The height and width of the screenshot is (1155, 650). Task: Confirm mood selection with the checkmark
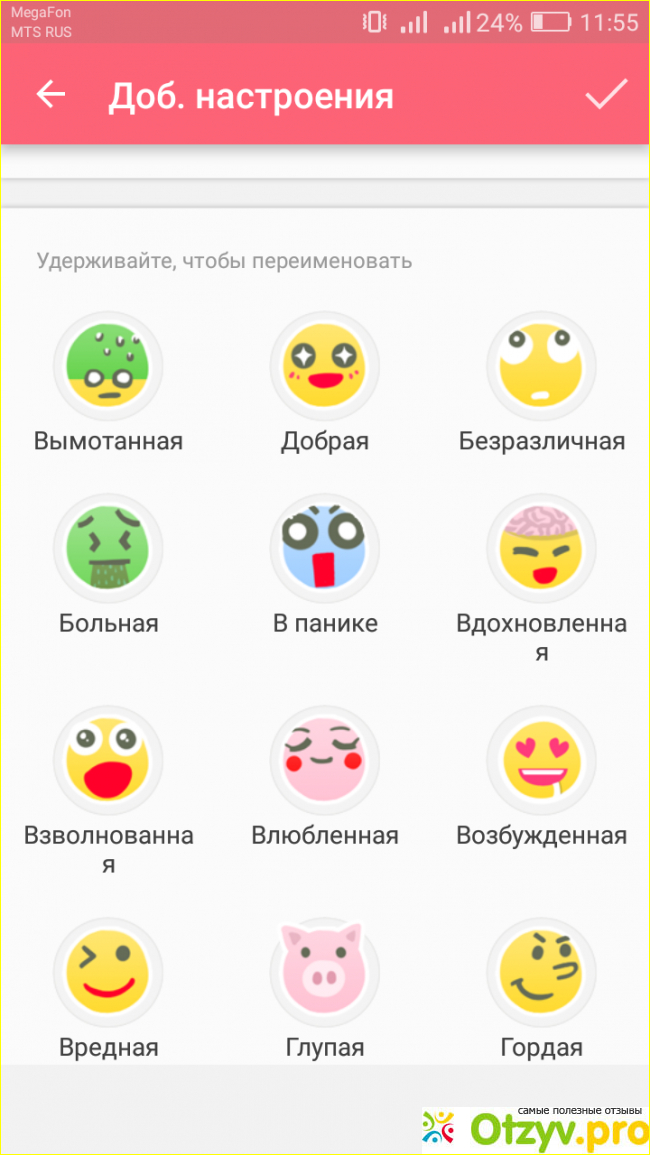[x=606, y=95]
